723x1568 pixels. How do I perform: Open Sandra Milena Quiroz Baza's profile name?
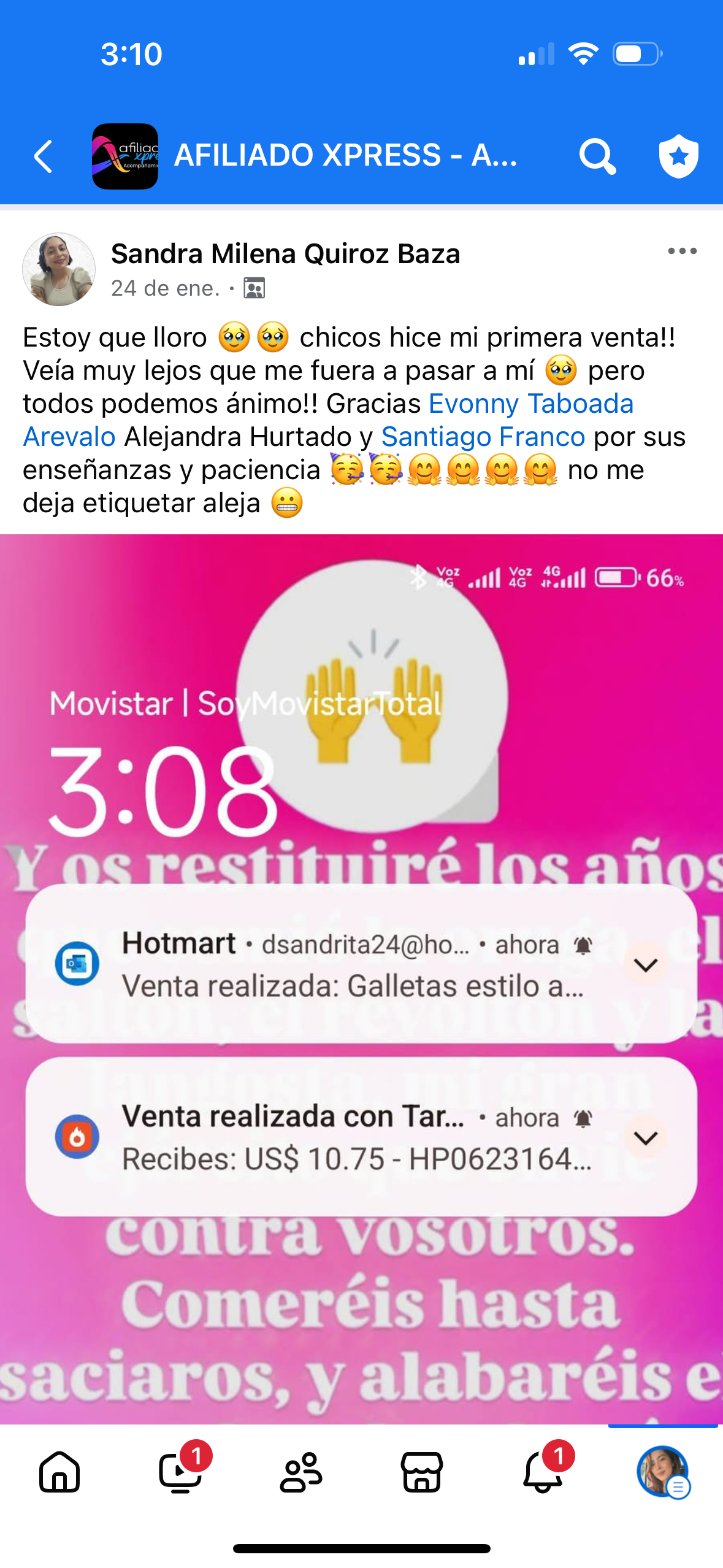285,253
